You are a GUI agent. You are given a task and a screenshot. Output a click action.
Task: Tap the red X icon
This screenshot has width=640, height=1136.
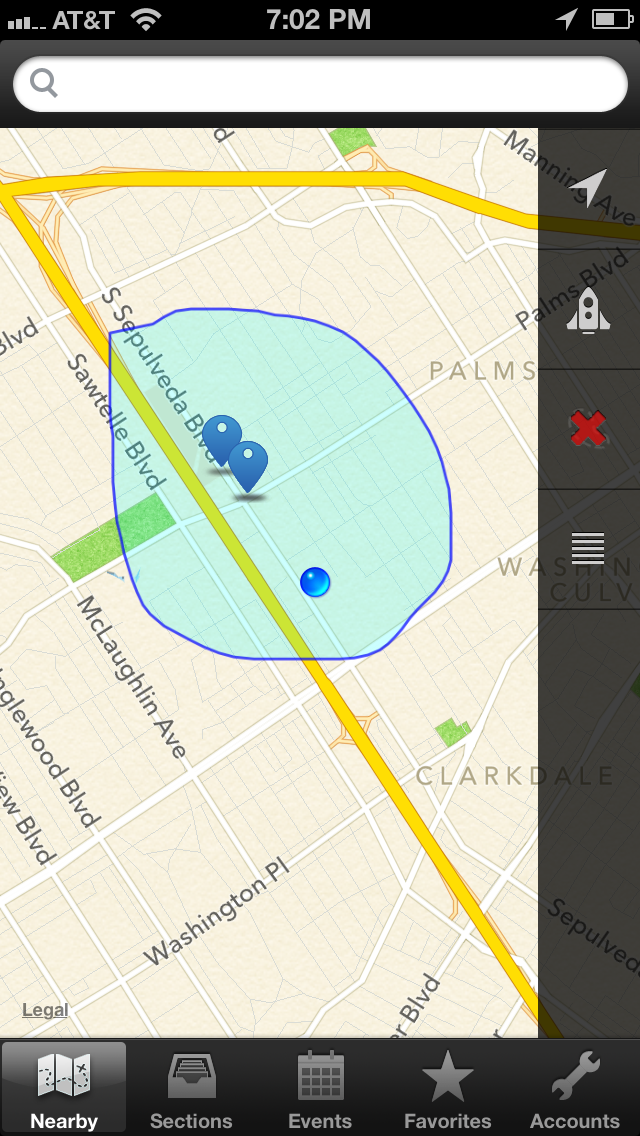pos(588,429)
